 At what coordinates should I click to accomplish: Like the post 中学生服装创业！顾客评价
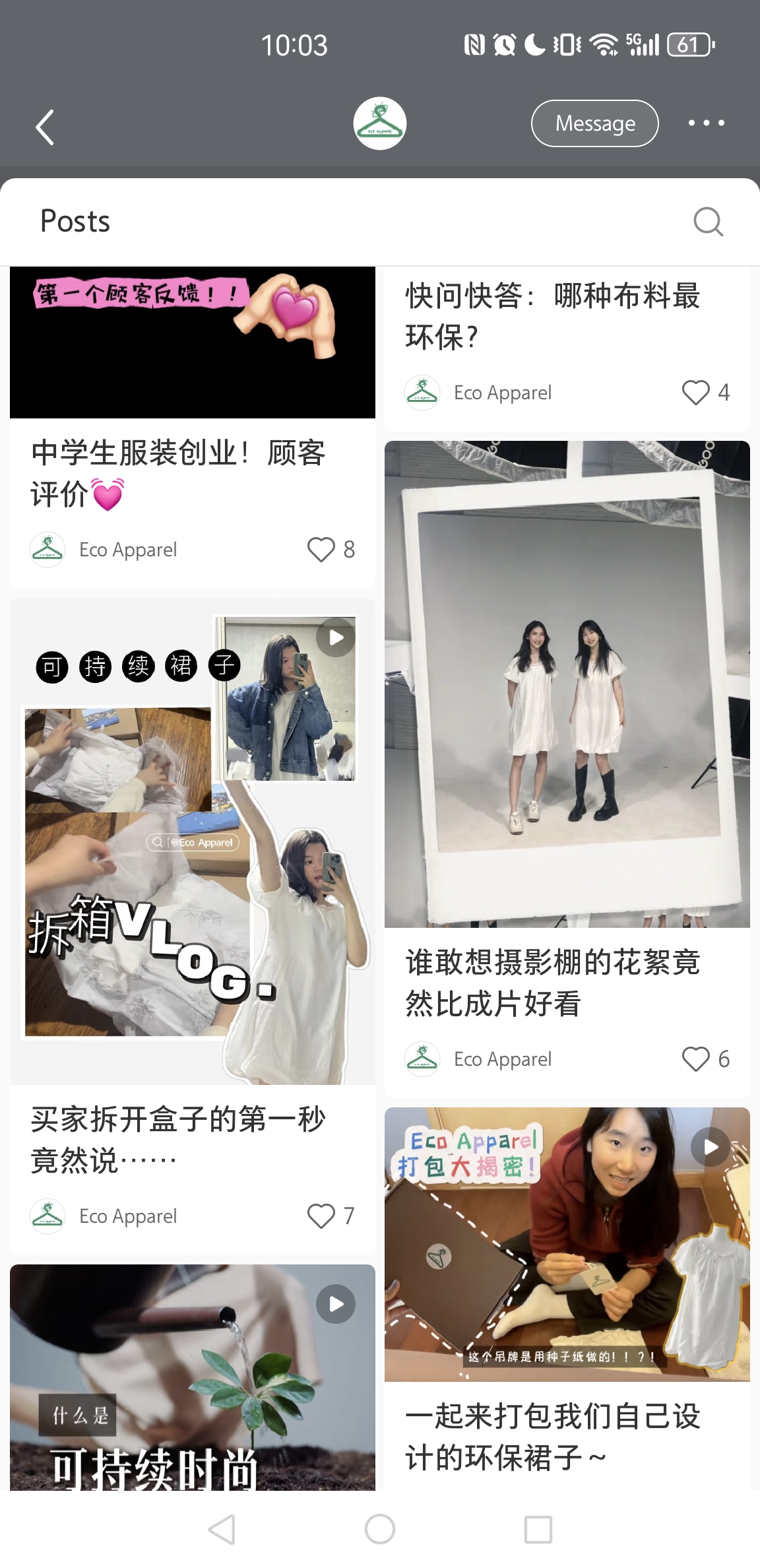click(x=322, y=550)
